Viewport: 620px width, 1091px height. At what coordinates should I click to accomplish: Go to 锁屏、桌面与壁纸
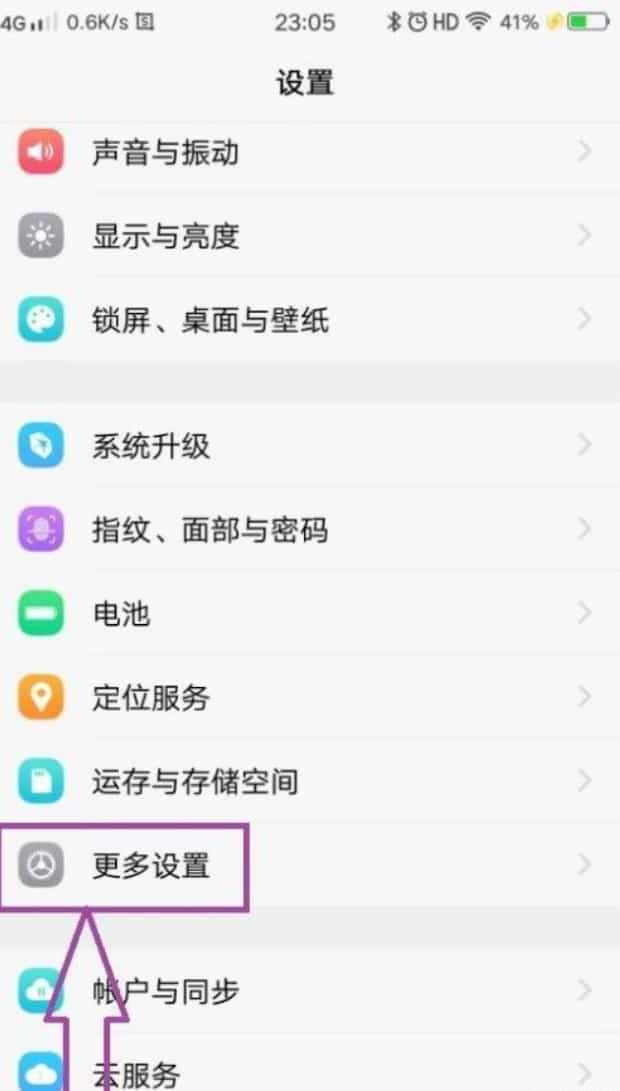point(310,321)
